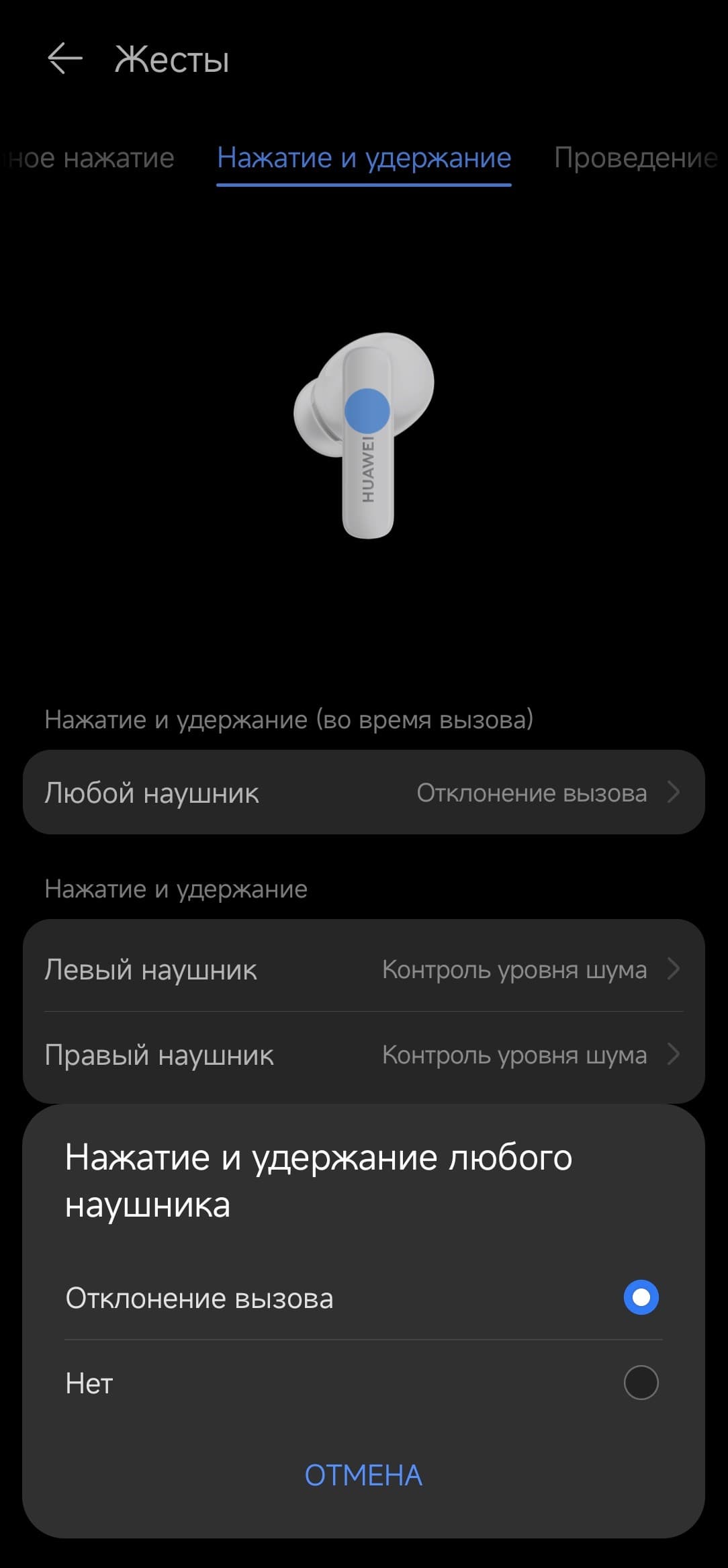This screenshot has width=728, height=1568.
Task: Dismiss the dialog with ОТМЕНА
Action: tap(363, 1476)
